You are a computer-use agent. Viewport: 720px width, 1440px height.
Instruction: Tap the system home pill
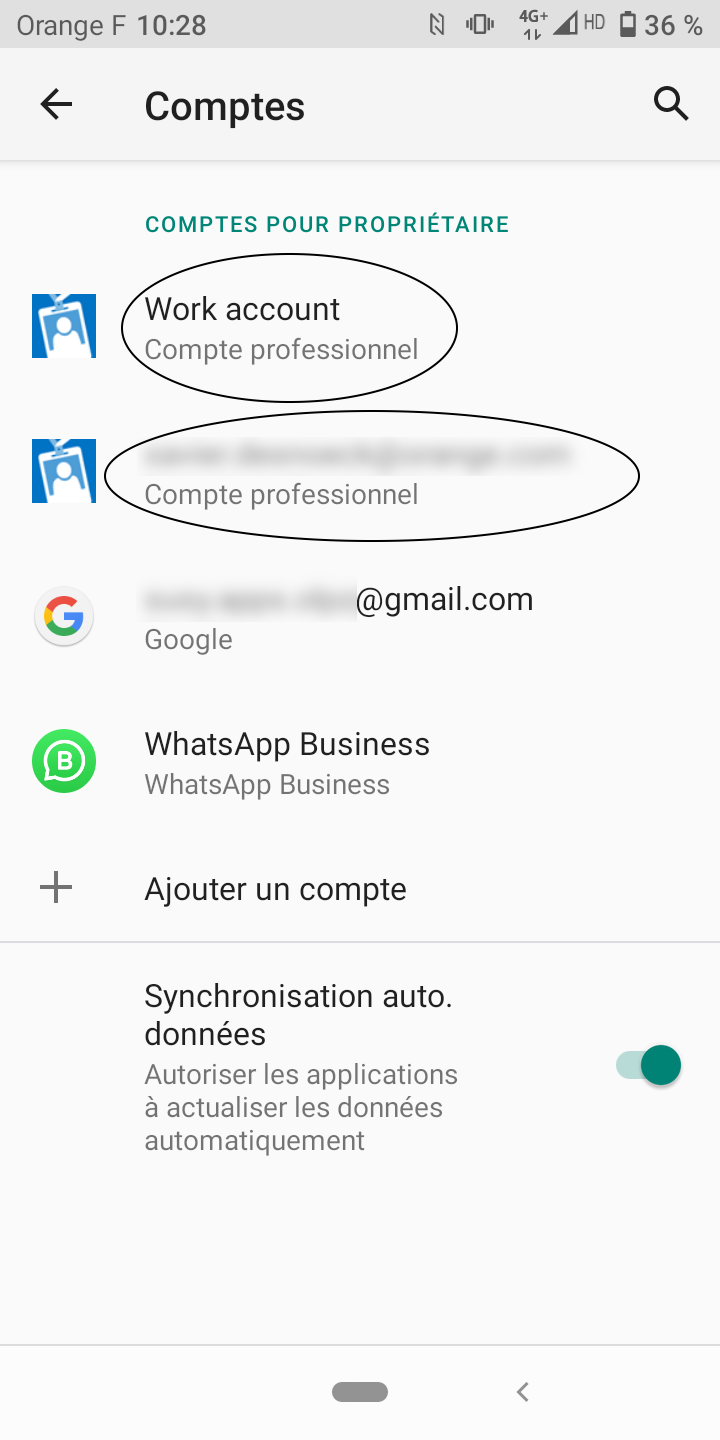coord(360,1392)
